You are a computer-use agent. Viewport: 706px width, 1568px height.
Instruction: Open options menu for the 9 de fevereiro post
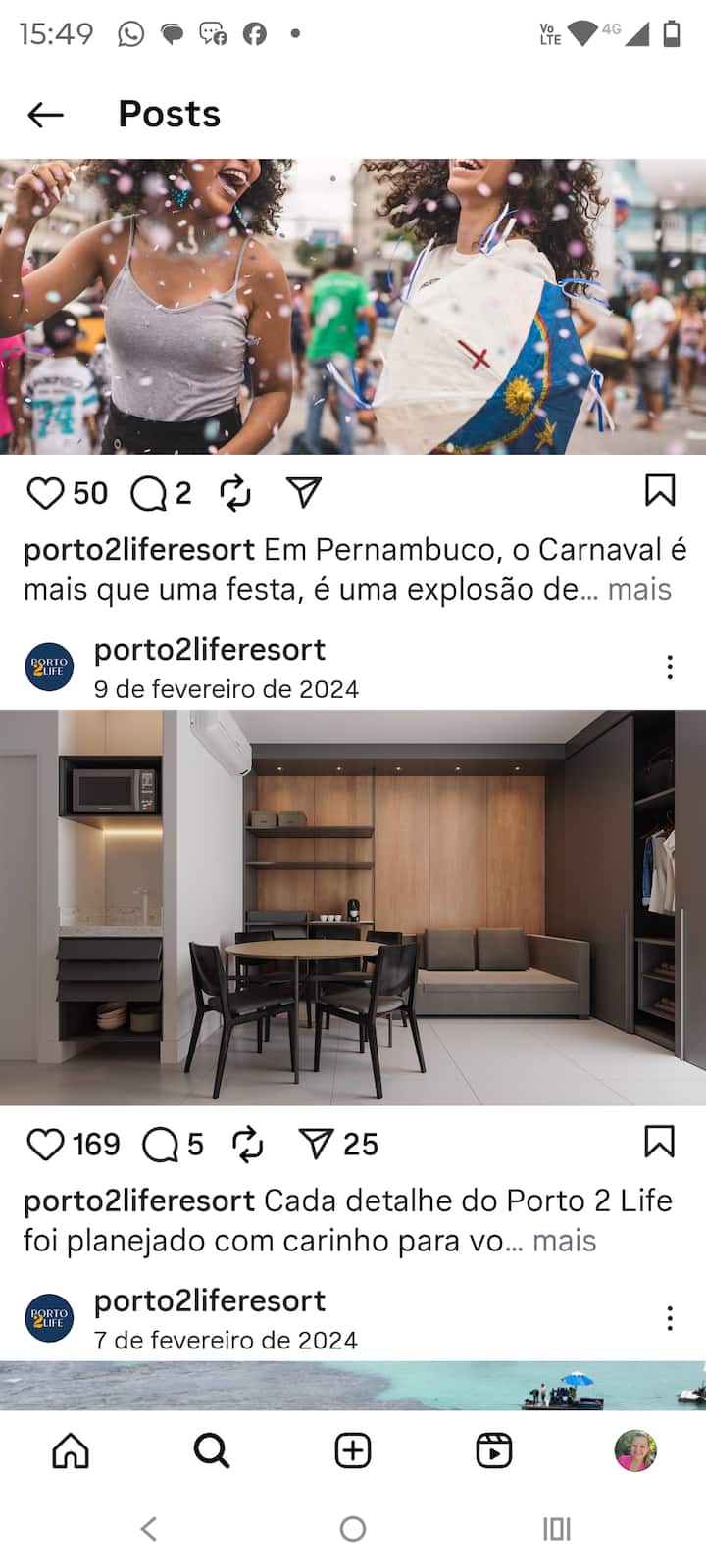pyautogui.click(x=670, y=667)
